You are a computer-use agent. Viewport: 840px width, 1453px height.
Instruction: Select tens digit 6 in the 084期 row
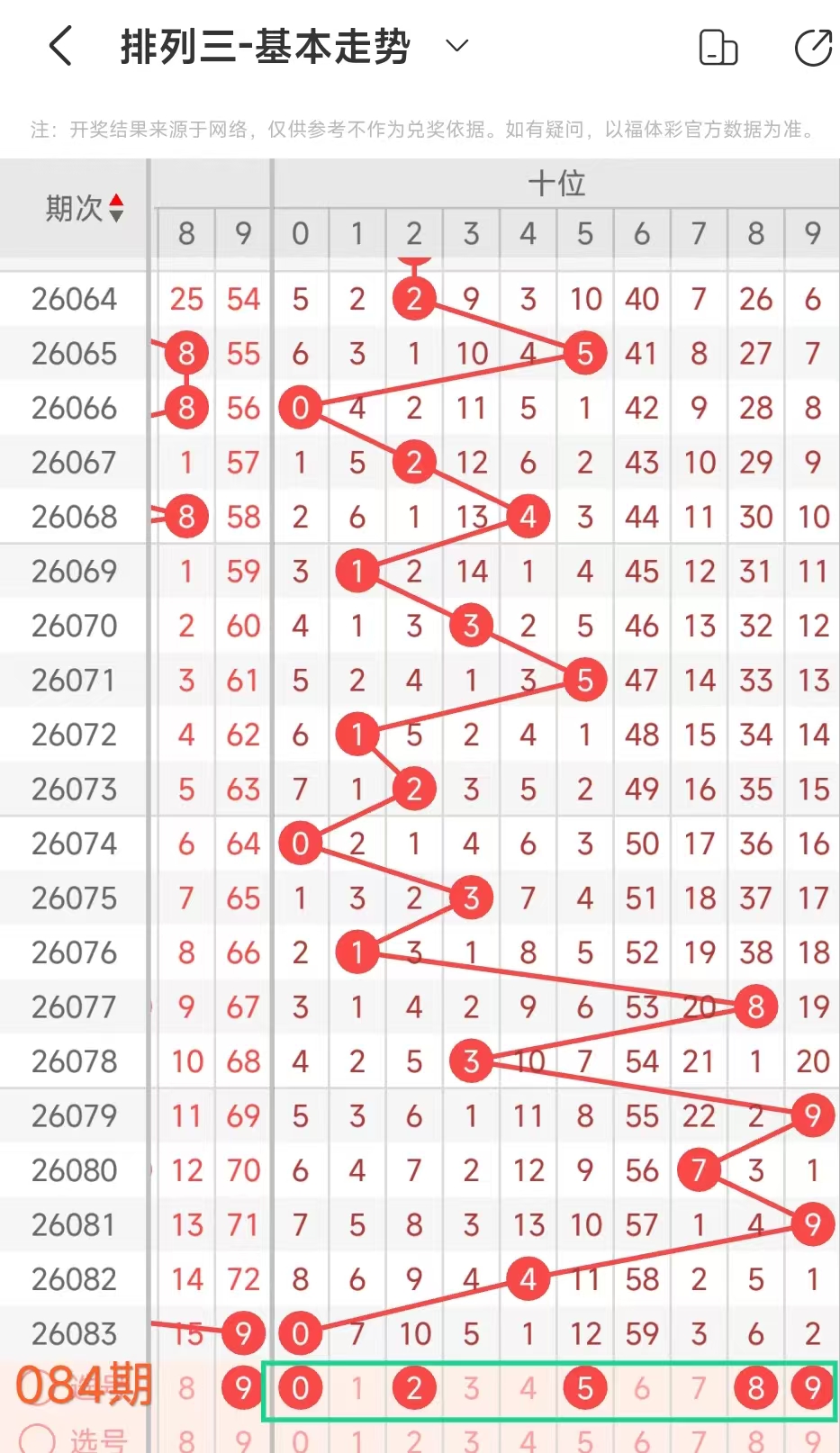(x=642, y=1388)
